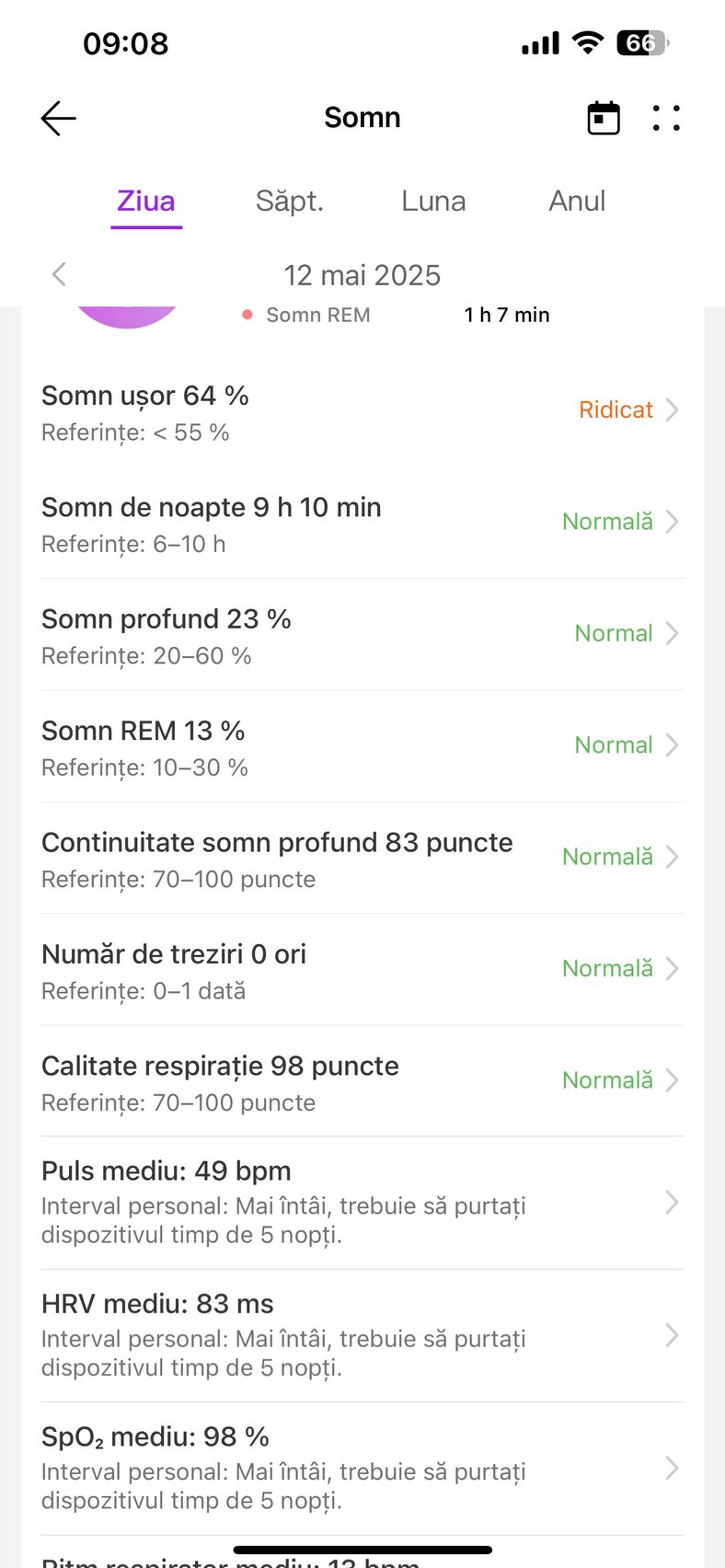Open Puls mediu 49 bpm row

click(x=362, y=1203)
